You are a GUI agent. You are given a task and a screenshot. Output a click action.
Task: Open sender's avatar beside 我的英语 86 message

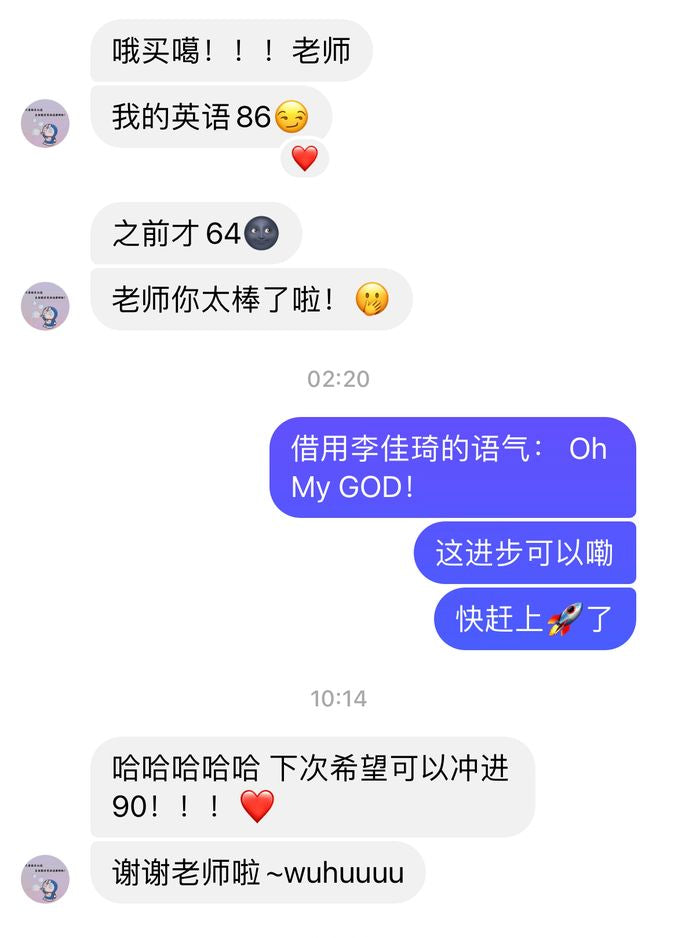45,124
